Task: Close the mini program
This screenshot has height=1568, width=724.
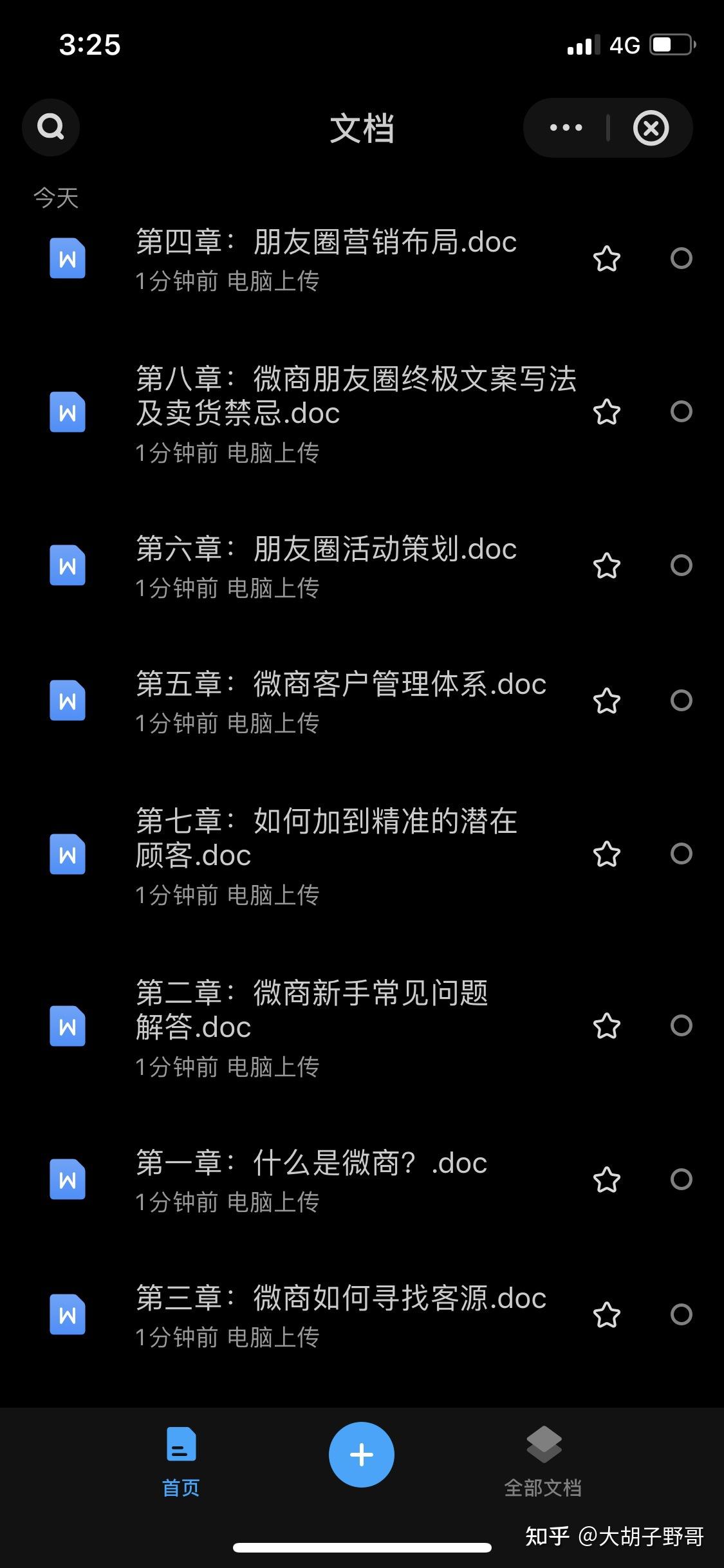Action: tap(651, 127)
